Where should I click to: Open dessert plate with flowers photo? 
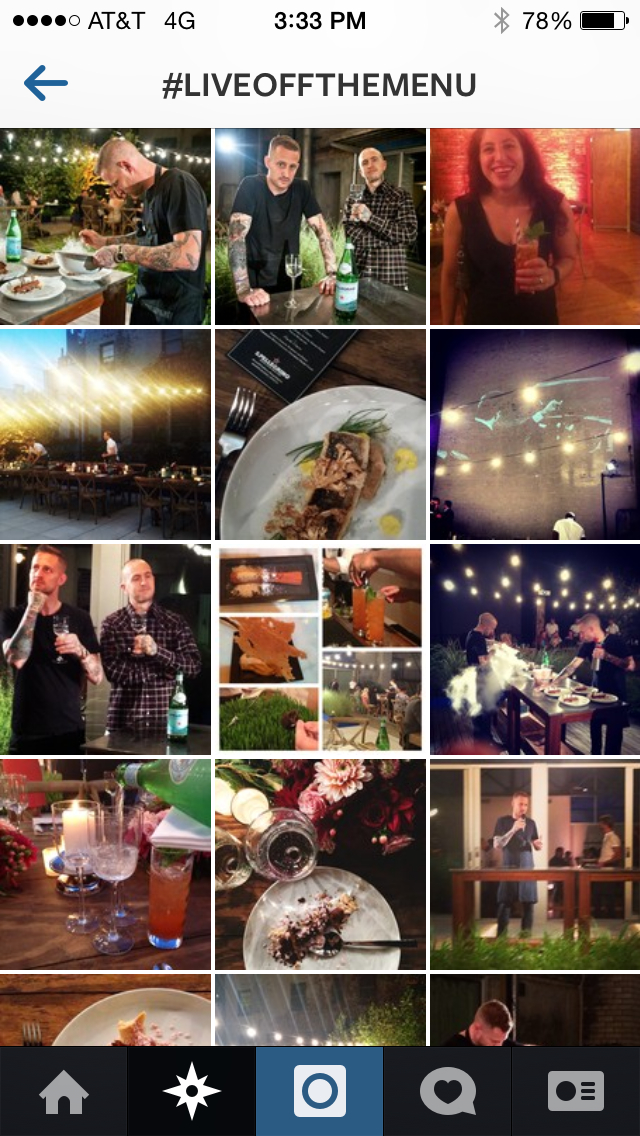320,864
